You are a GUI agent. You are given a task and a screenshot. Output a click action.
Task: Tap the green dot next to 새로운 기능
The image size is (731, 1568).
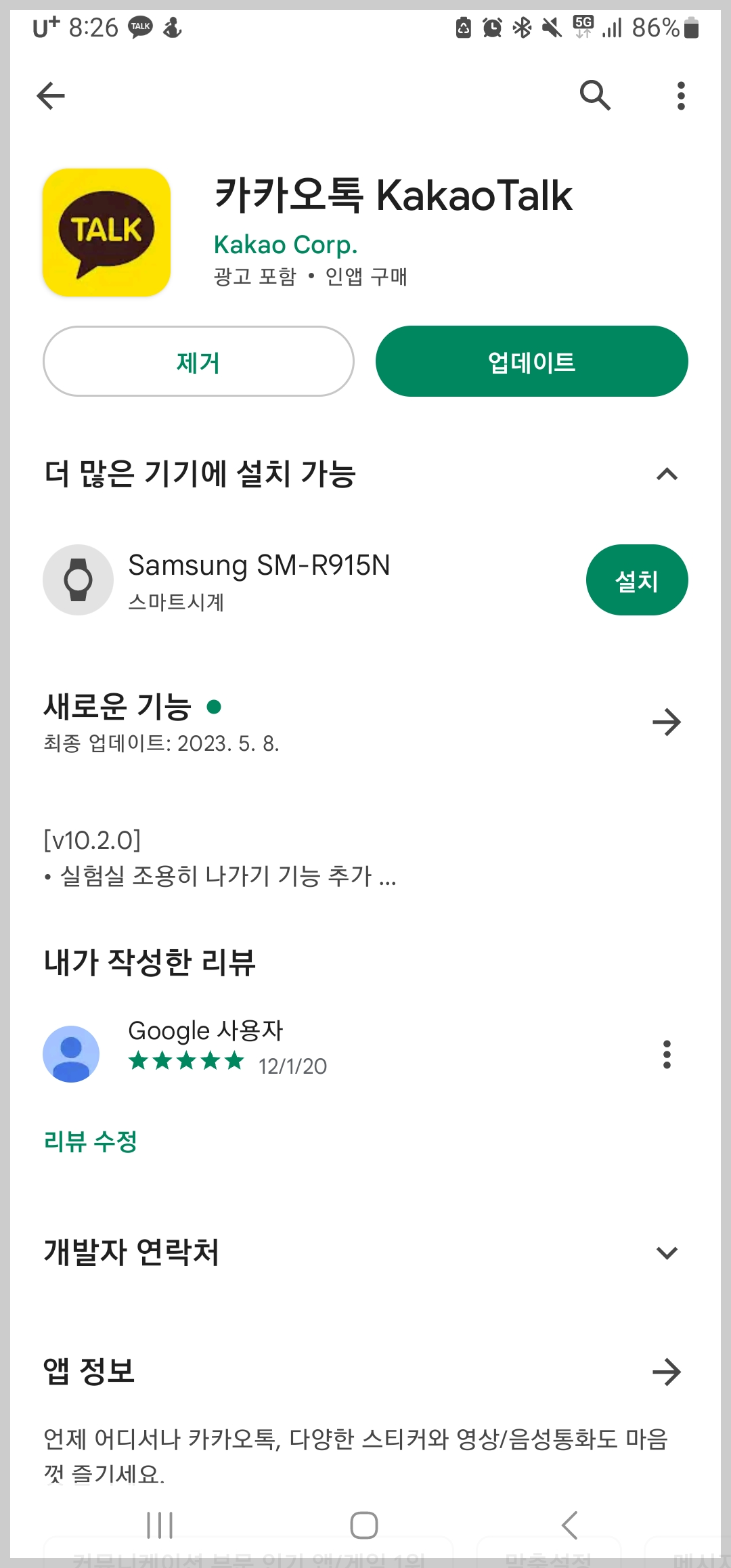tap(215, 707)
